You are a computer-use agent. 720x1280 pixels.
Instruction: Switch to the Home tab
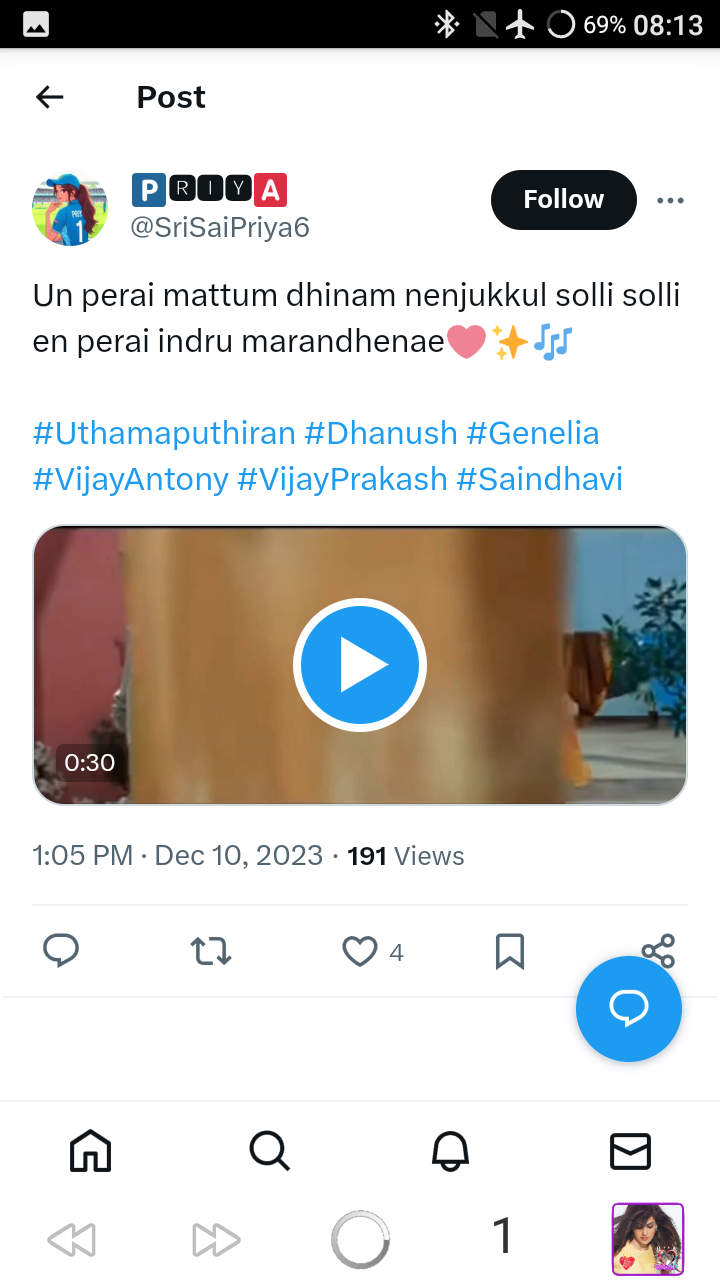tap(90, 1151)
